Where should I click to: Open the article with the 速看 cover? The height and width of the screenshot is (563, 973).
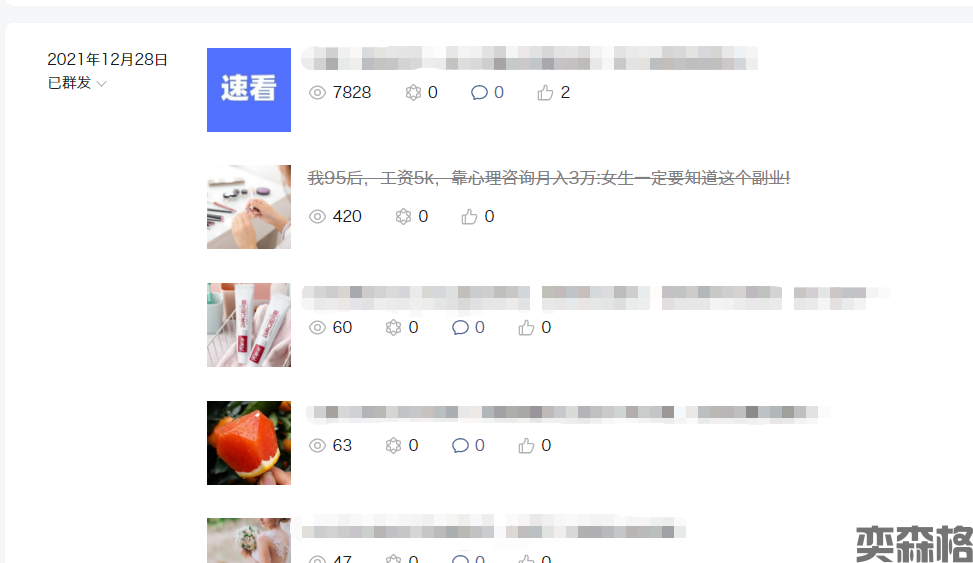click(248, 90)
